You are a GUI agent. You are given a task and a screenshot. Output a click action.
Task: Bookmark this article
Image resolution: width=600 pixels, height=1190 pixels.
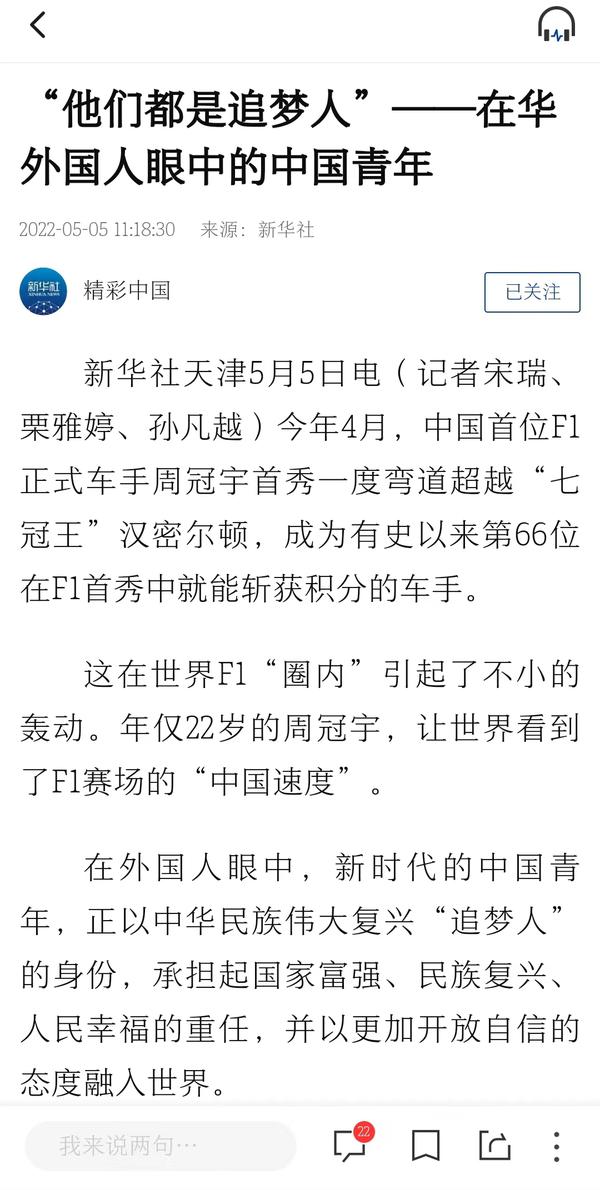coord(426,1145)
